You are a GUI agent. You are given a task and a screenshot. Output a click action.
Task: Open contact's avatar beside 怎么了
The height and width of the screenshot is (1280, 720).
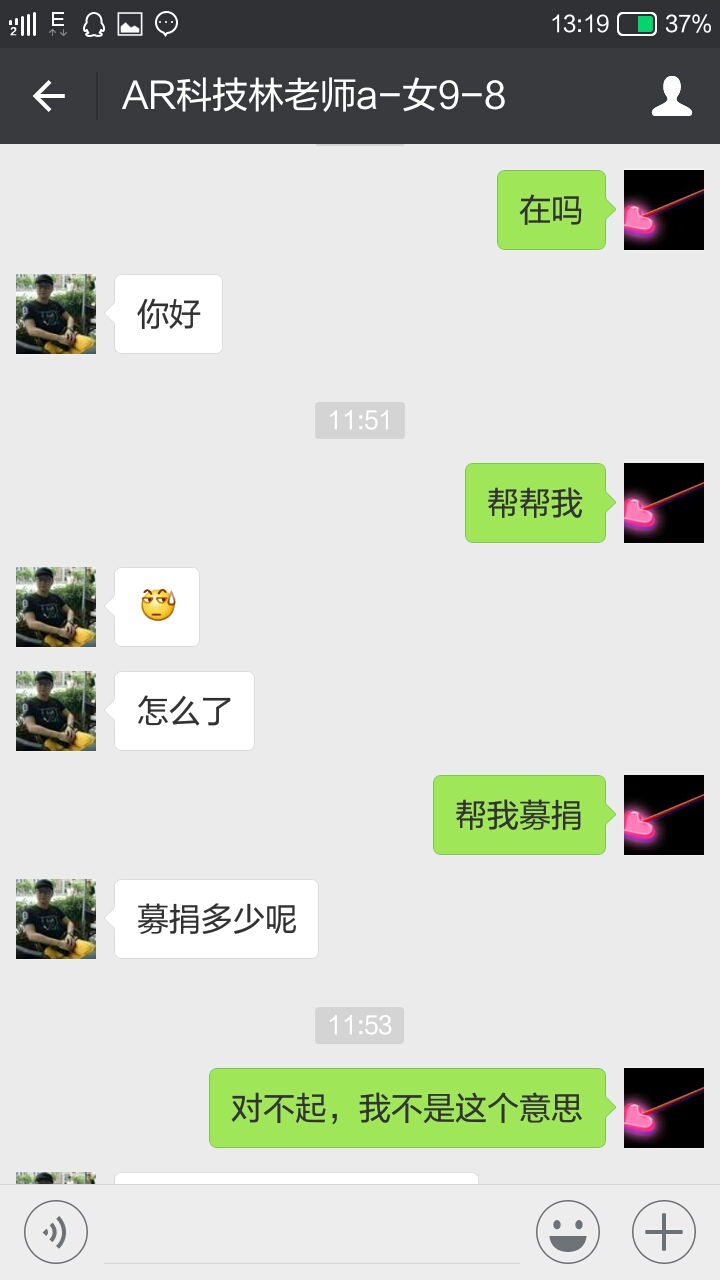[56, 711]
